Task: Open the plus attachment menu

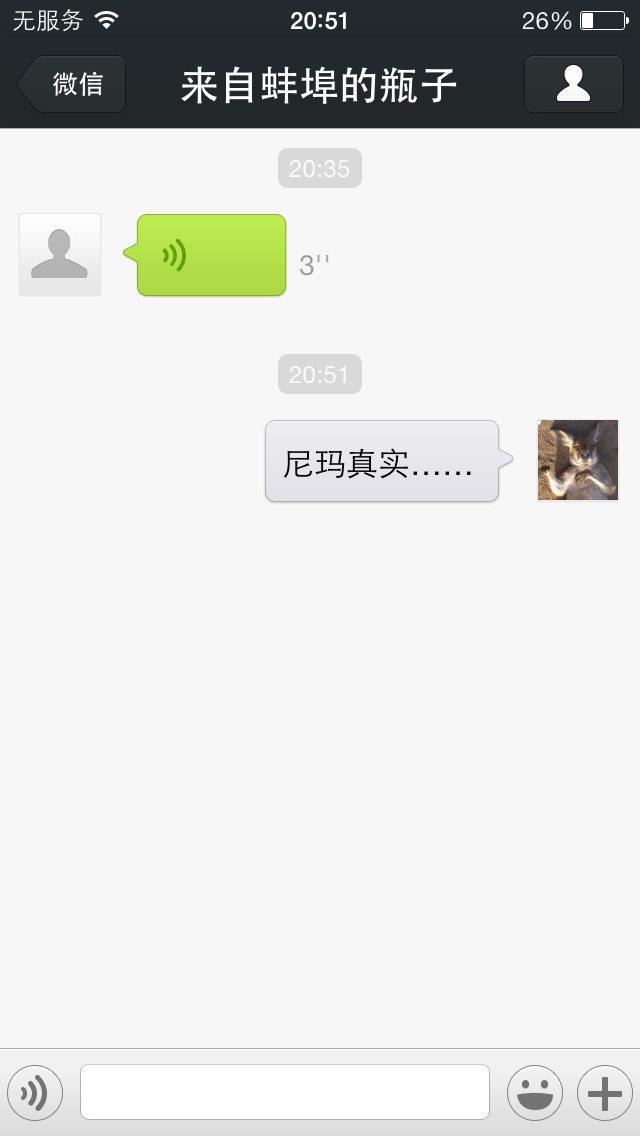Action: (x=604, y=1093)
